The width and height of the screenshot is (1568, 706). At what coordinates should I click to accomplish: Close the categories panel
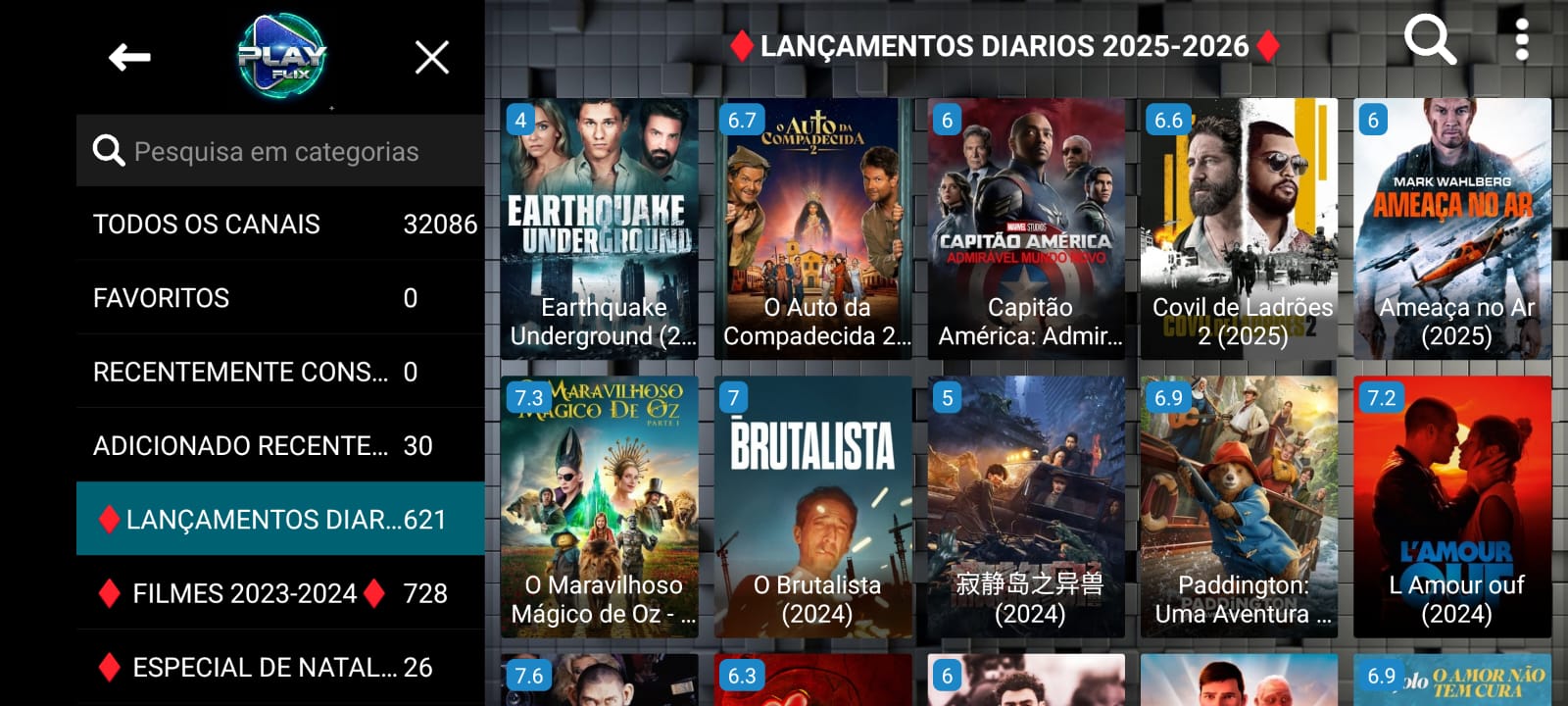[x=431, y=58]
